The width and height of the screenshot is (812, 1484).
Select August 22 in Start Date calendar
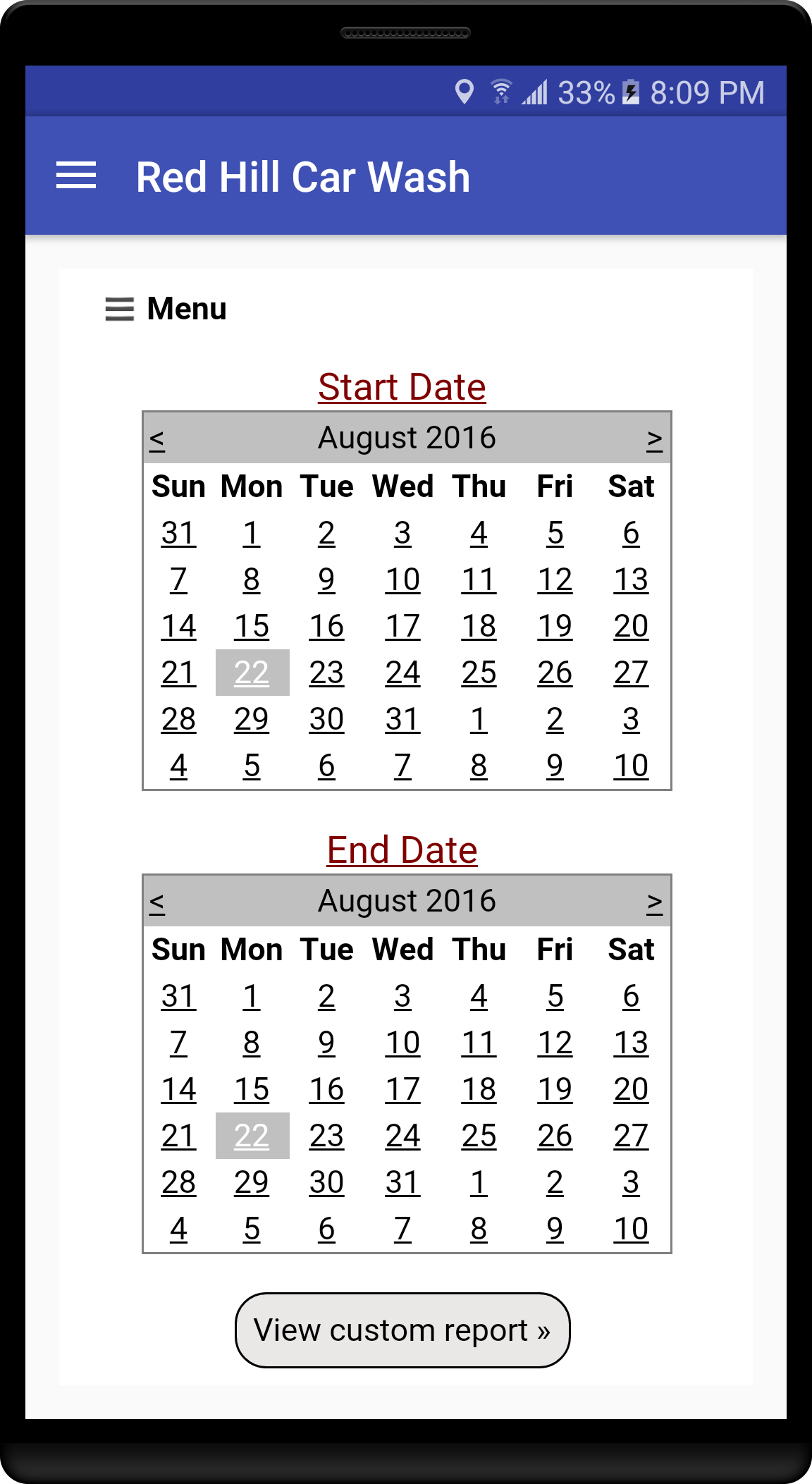(x=252, y=673)
